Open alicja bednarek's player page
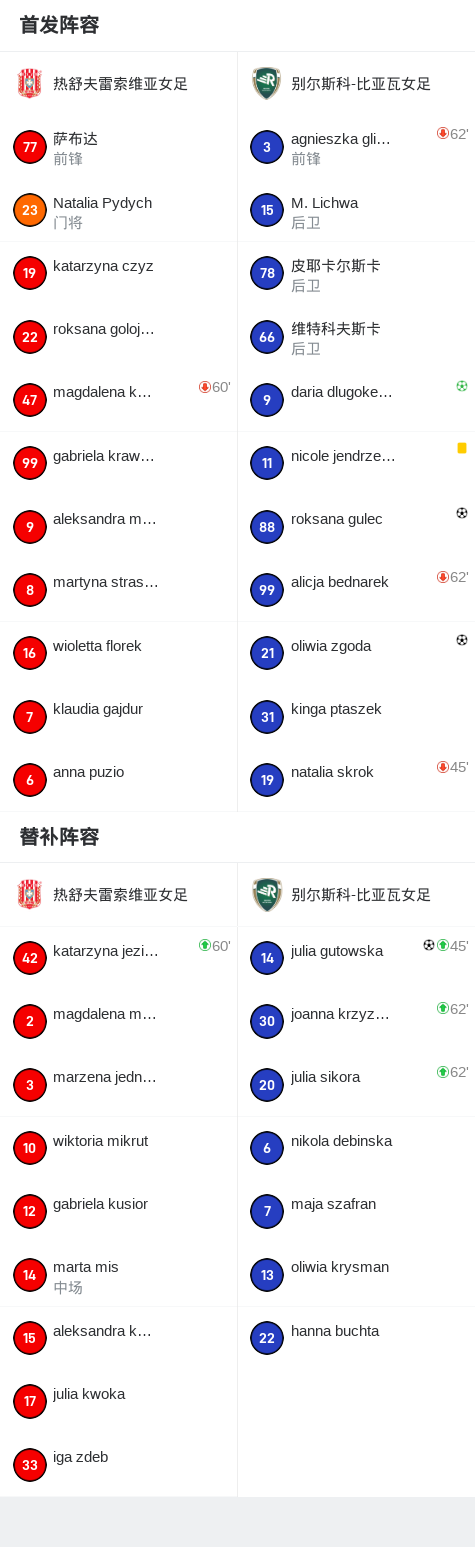Screen dimensions: 475x1547 point(356,589)
